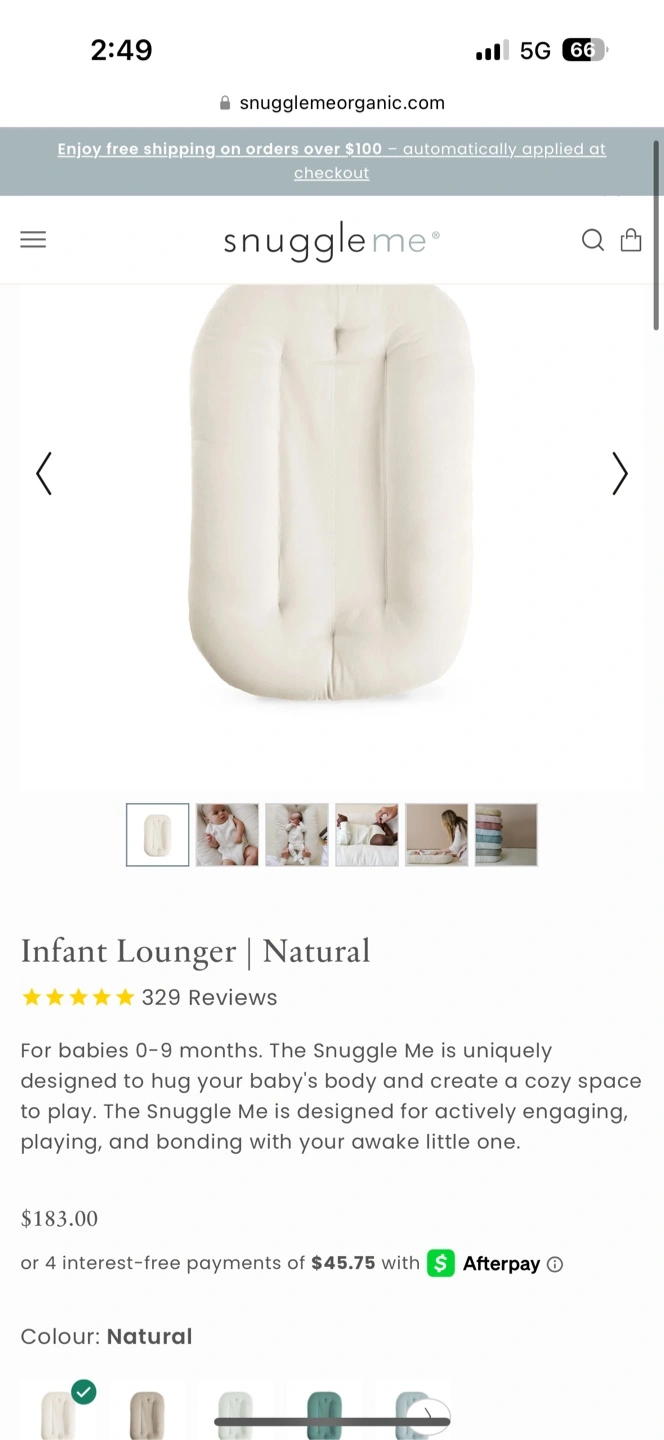Tap the free shipping banner link
Image resolution: width=664 pixels, height=1440 pixels.
[x=332, y=161]
